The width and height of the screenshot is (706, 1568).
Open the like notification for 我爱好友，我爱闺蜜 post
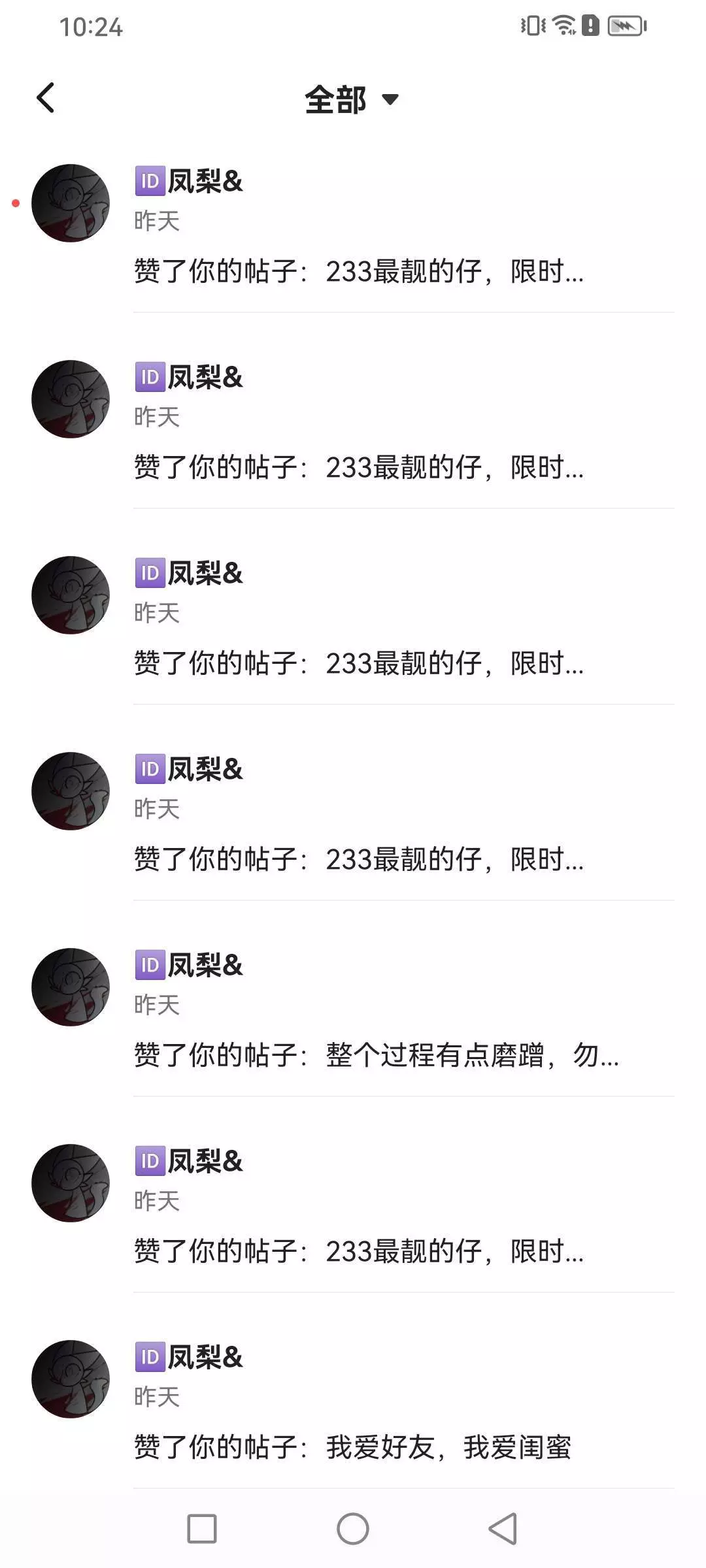point(353,1446)
